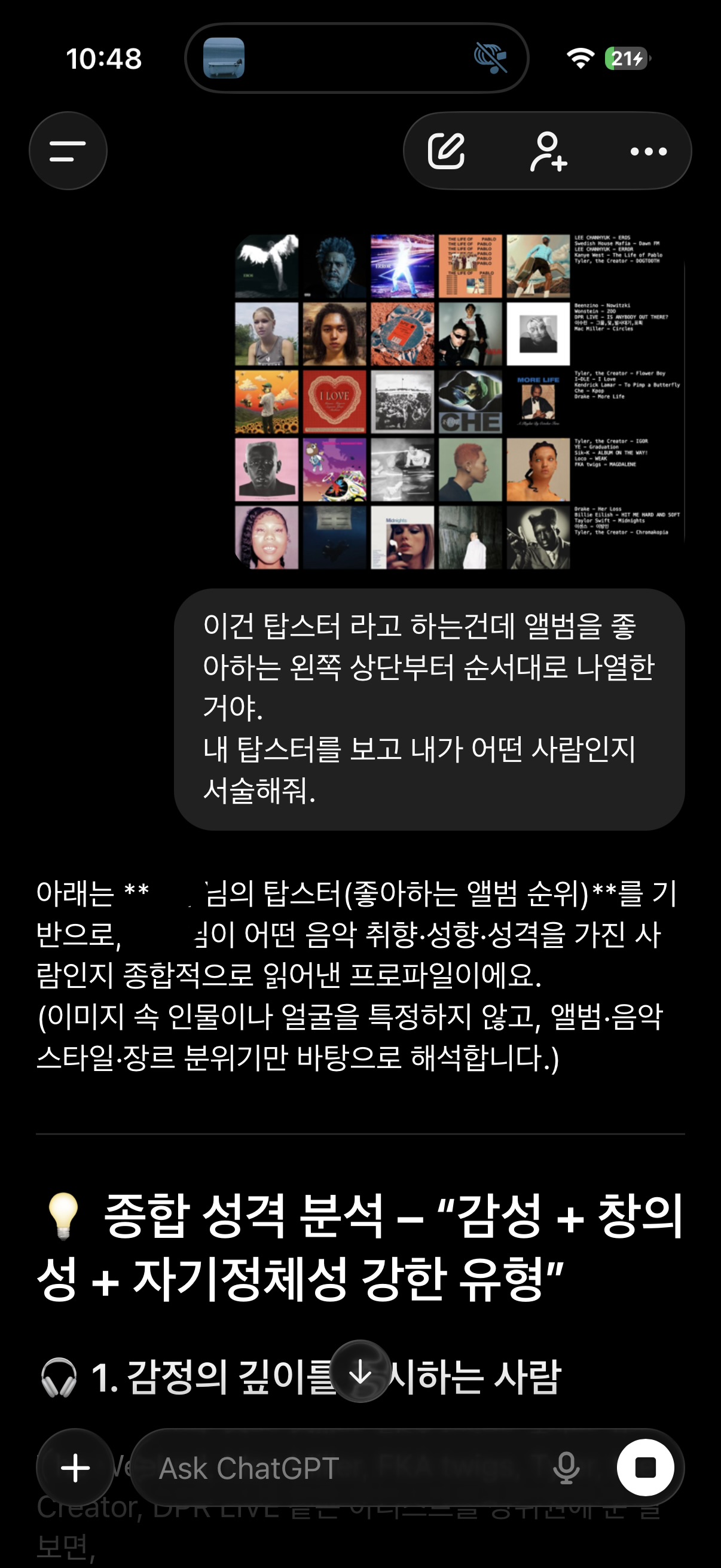Open the attached album collage image
The height and width of the screenshot is (1568, 721).
(459, 402)
